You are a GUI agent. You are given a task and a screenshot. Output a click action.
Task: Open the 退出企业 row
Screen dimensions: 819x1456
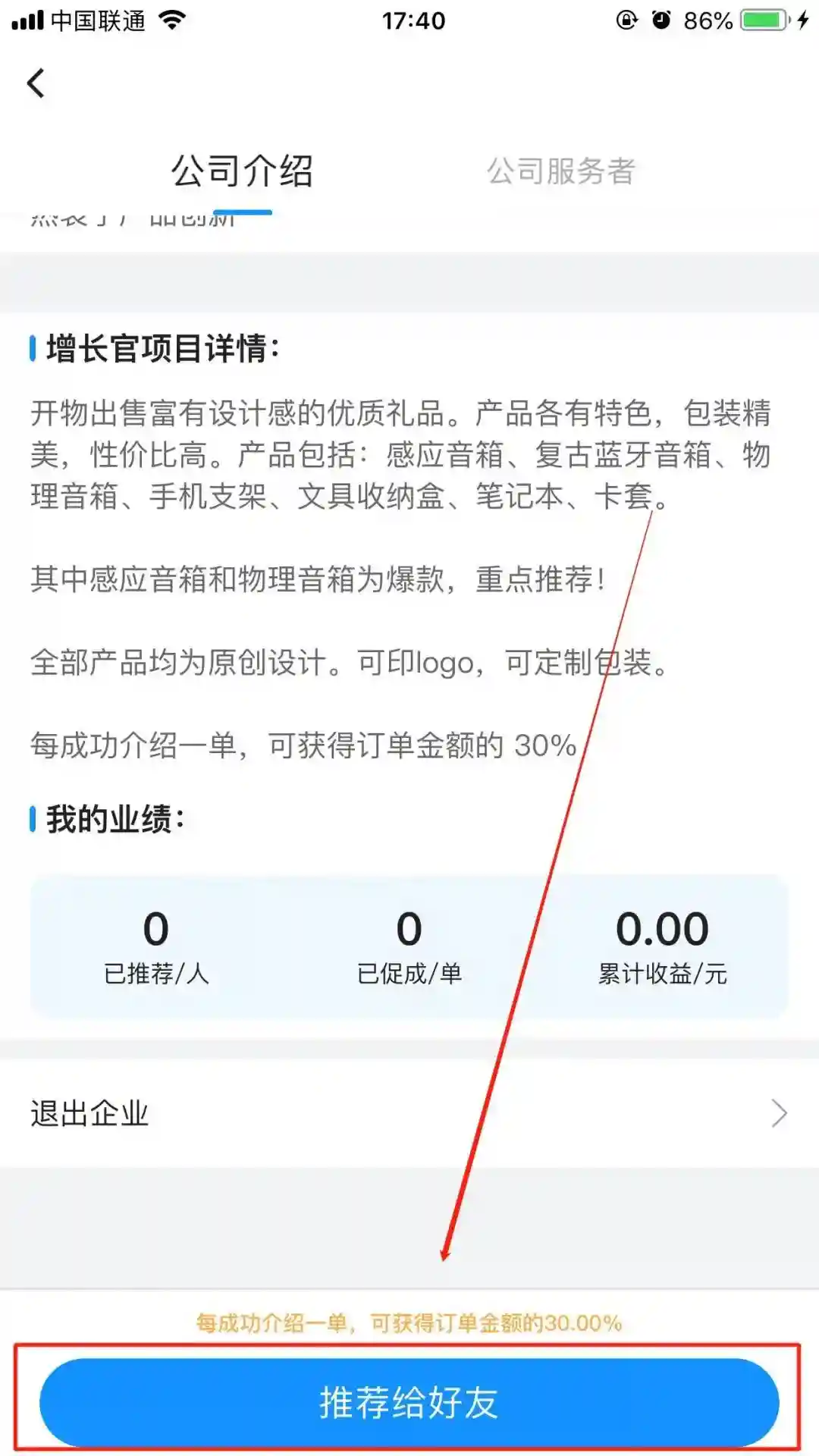pyautogui.click(x=409, y=1113)
